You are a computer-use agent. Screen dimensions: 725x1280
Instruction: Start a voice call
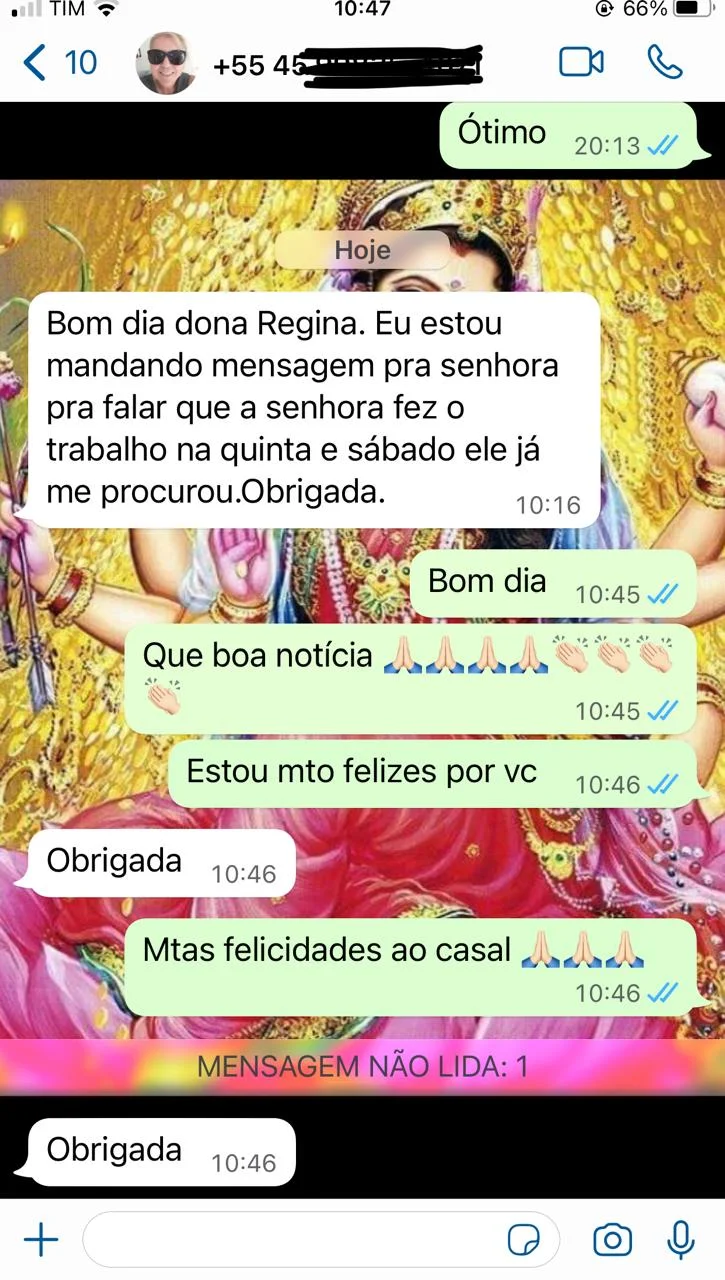coord(665,62)
